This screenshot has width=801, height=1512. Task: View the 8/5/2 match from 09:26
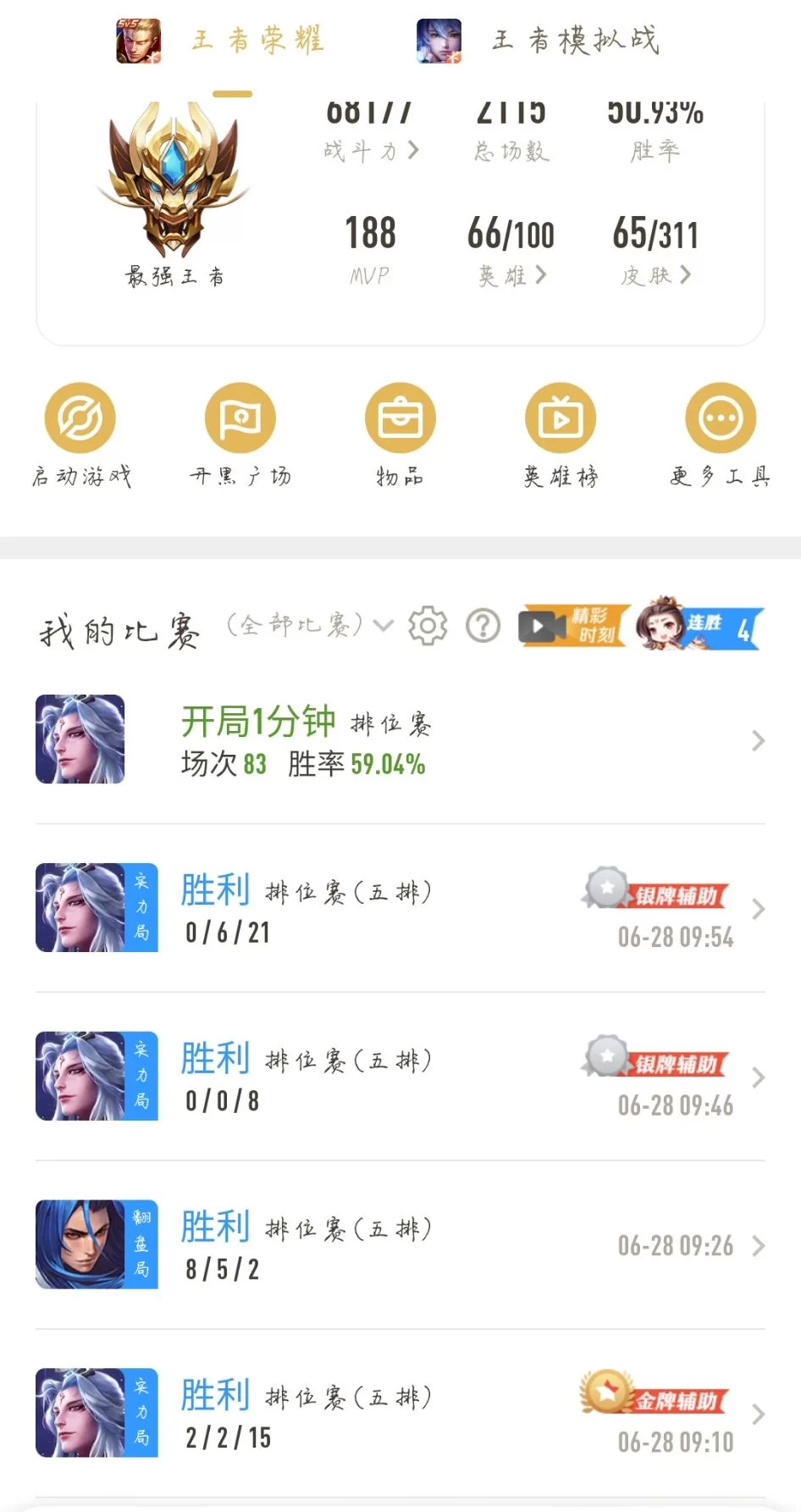click(400, 1245)
